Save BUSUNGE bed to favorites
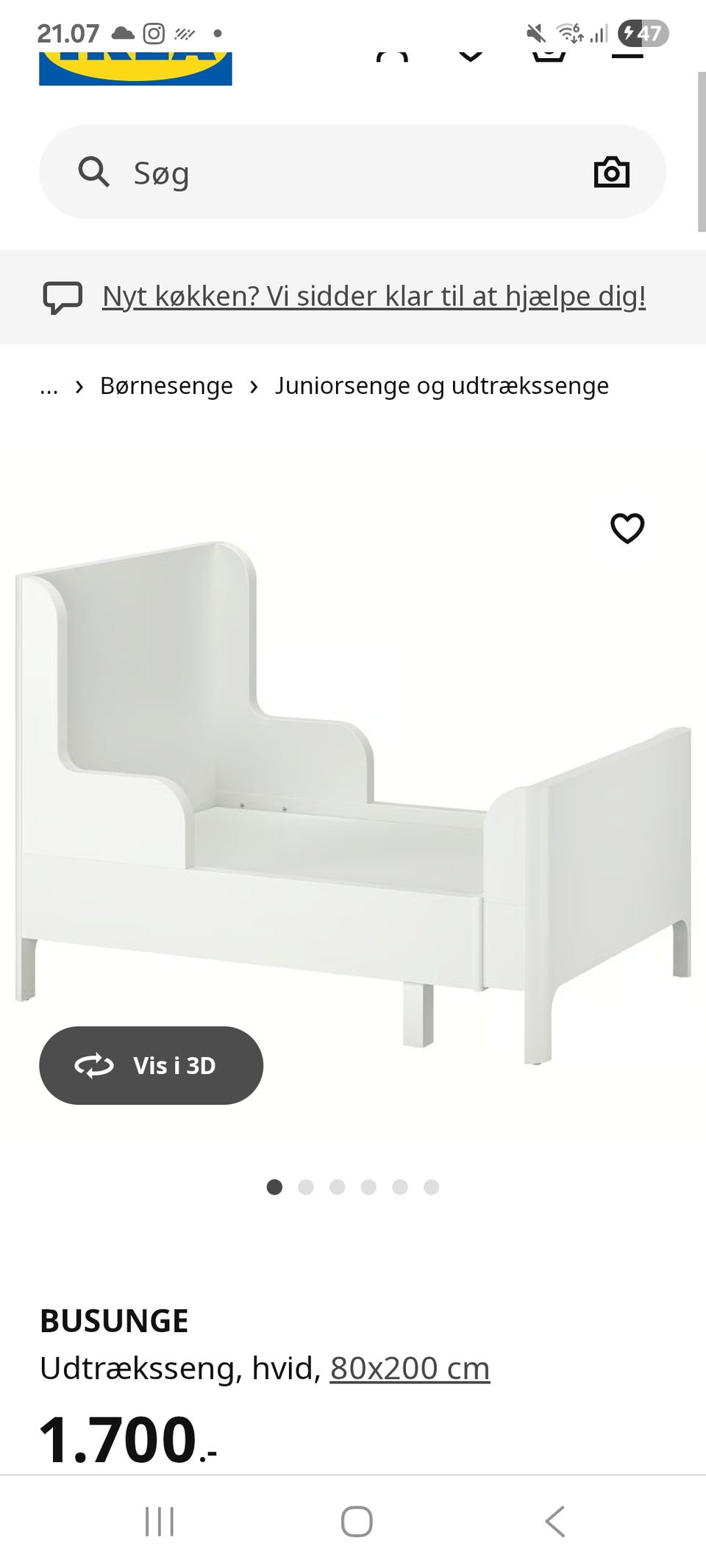This screenshot has width=706, height=1568. [x=627, y=528]
